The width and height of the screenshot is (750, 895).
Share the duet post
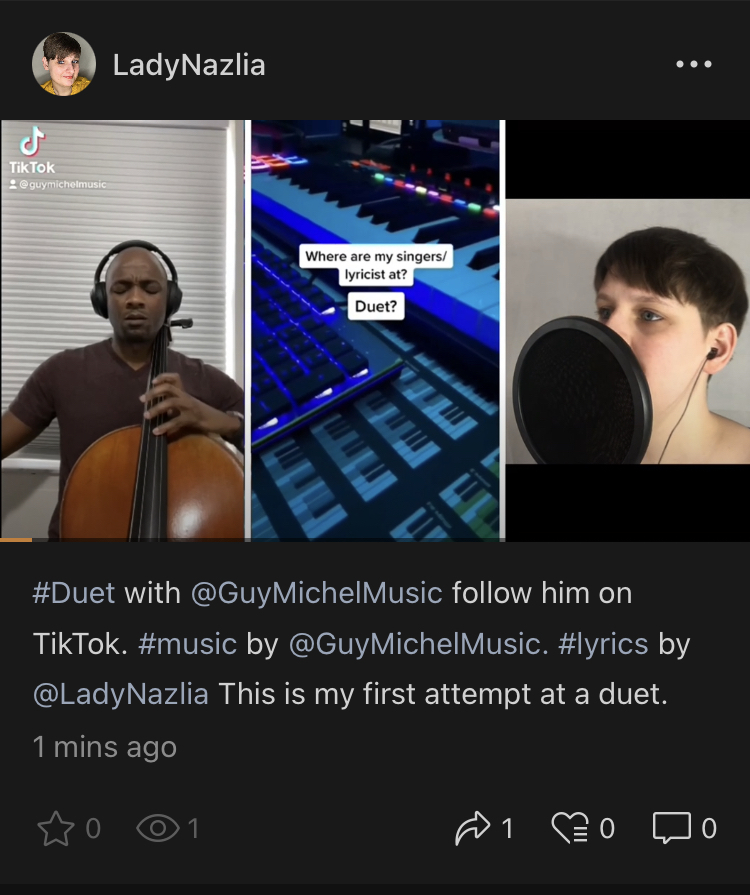pyautogui.click(x=471, y=828)
